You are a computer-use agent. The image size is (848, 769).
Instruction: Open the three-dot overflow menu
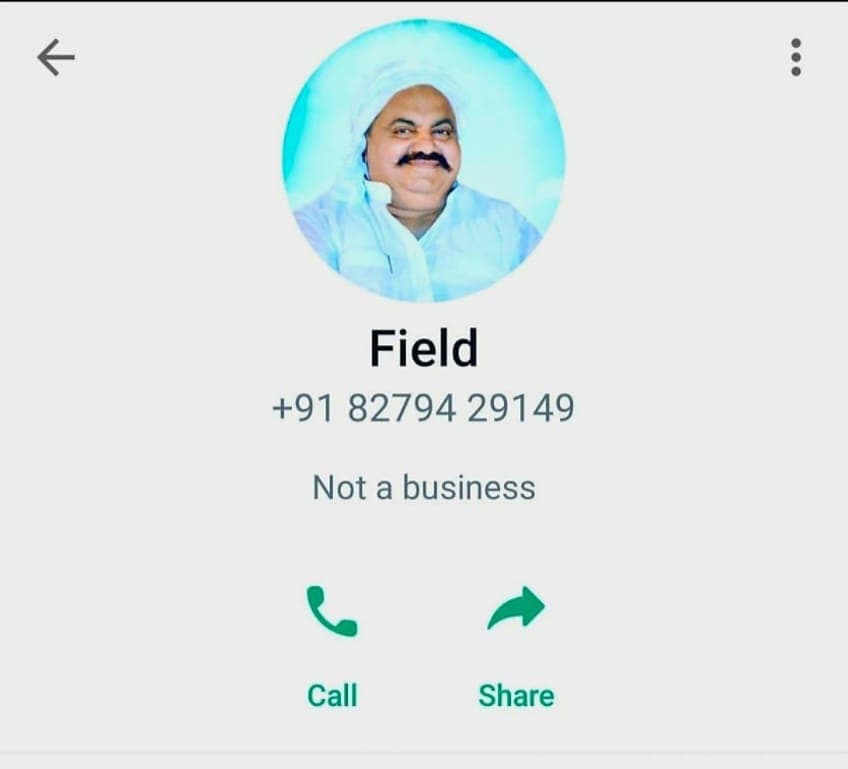(x=795, y=58)
